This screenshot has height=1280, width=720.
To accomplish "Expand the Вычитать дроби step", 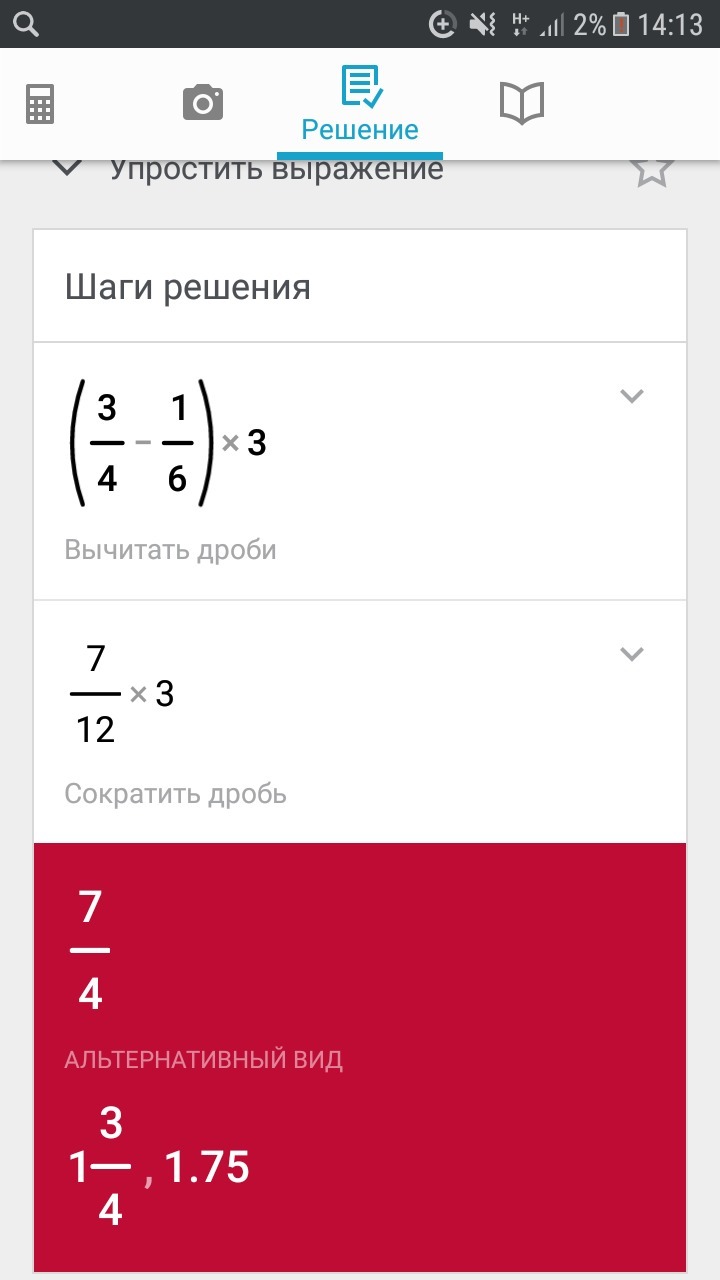I will click(631, 396).
